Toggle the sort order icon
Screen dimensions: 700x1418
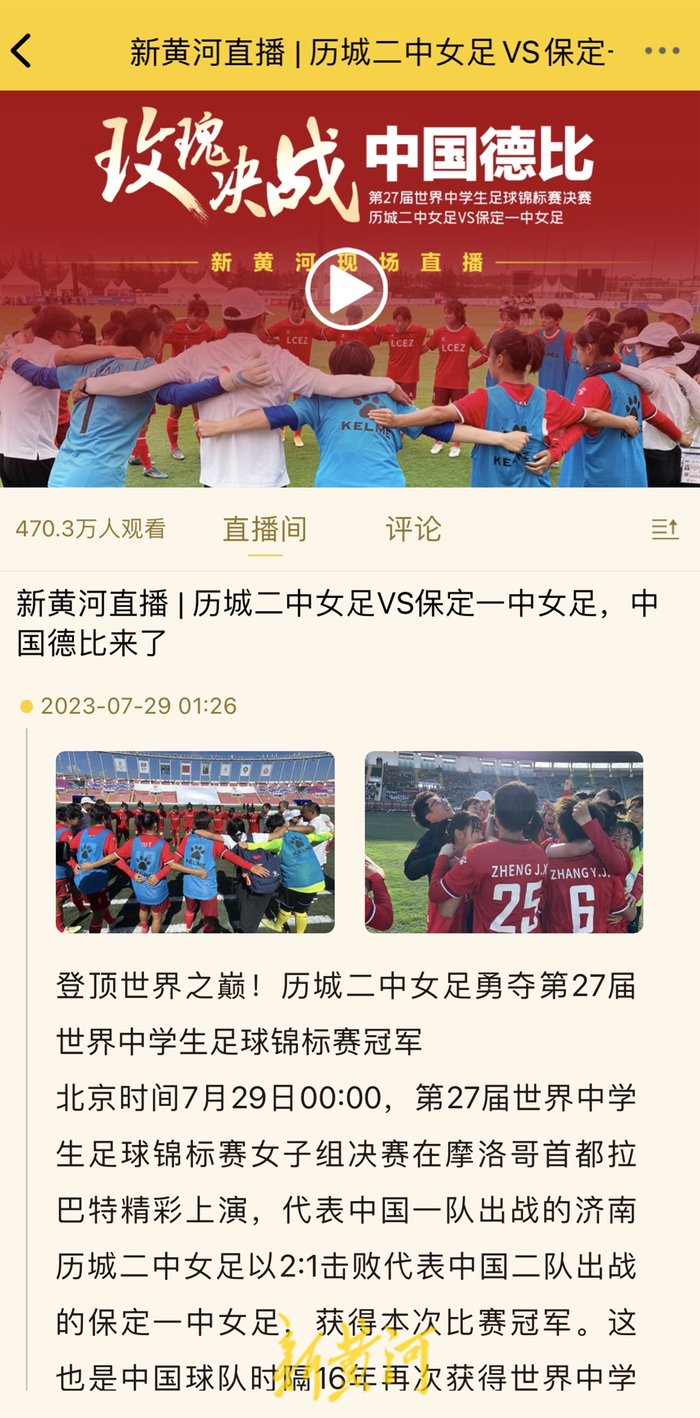pos(665,529)
